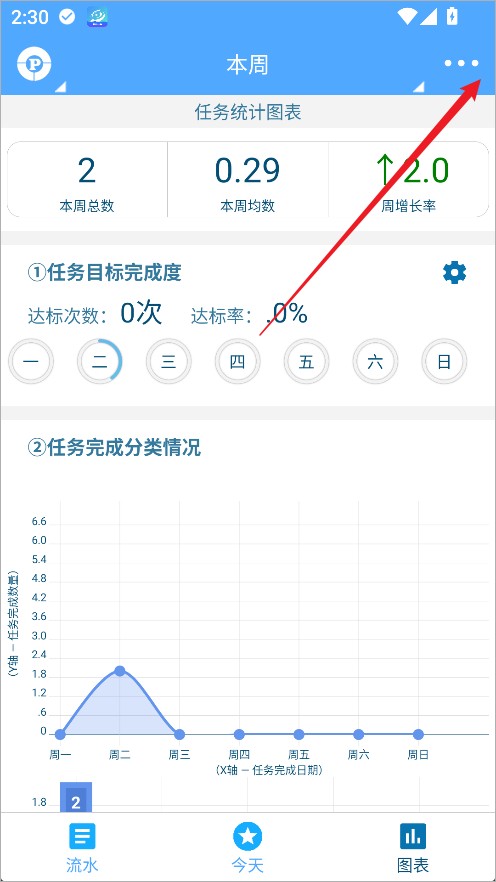Select the 四 day circle
The height and width of the screenshot is (882, 496).
coord(237,361)
